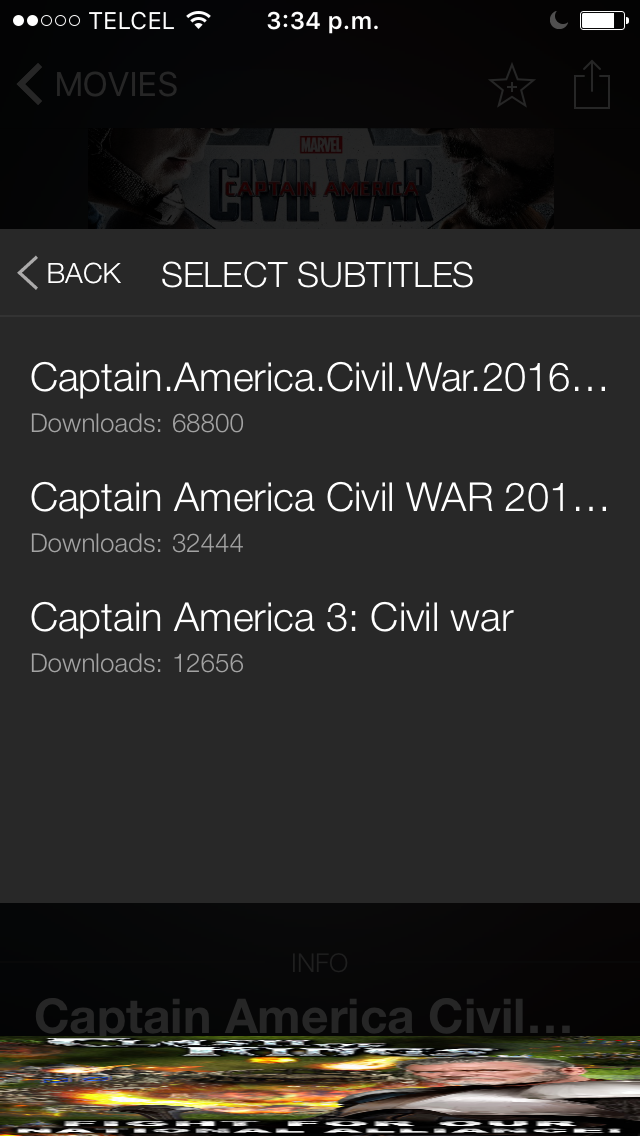Viewport: 640px width, 1136px height.
Task: Choose the subtitle with 32444 downloads
Action: [319, 516]
